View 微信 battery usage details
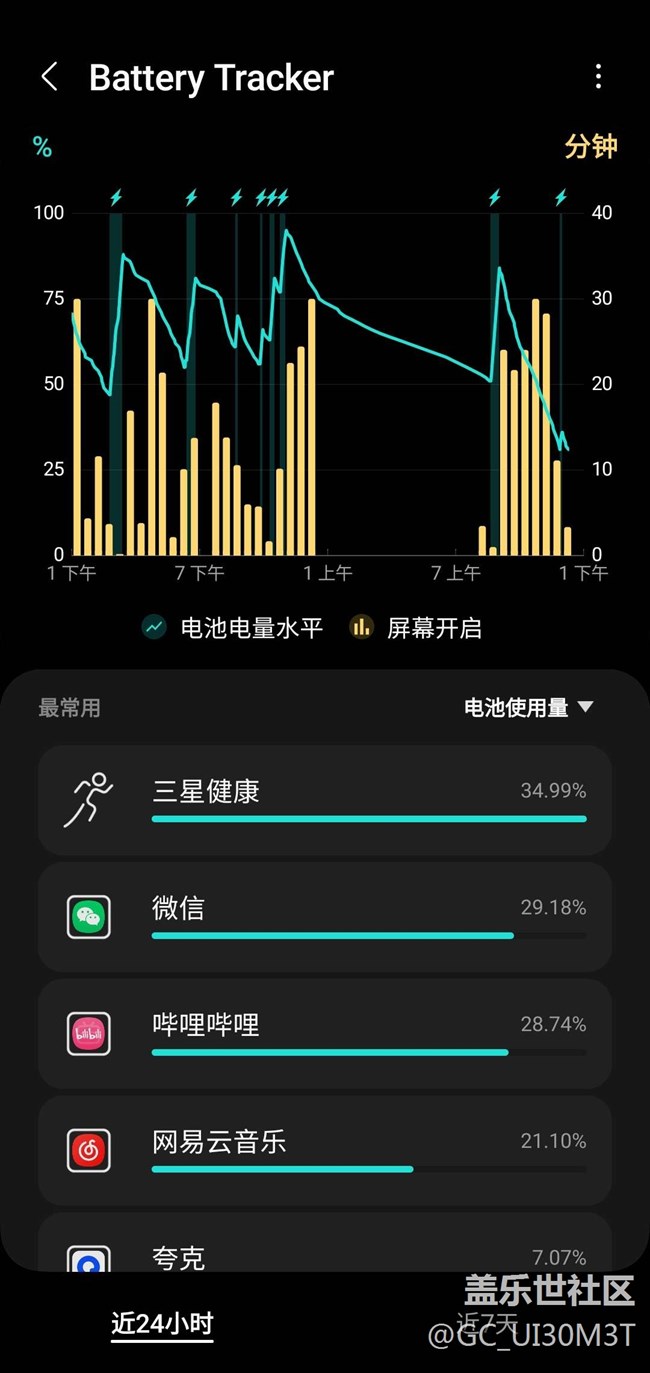Viewport: 650px width, 1373px height. [x=324, y=917]
